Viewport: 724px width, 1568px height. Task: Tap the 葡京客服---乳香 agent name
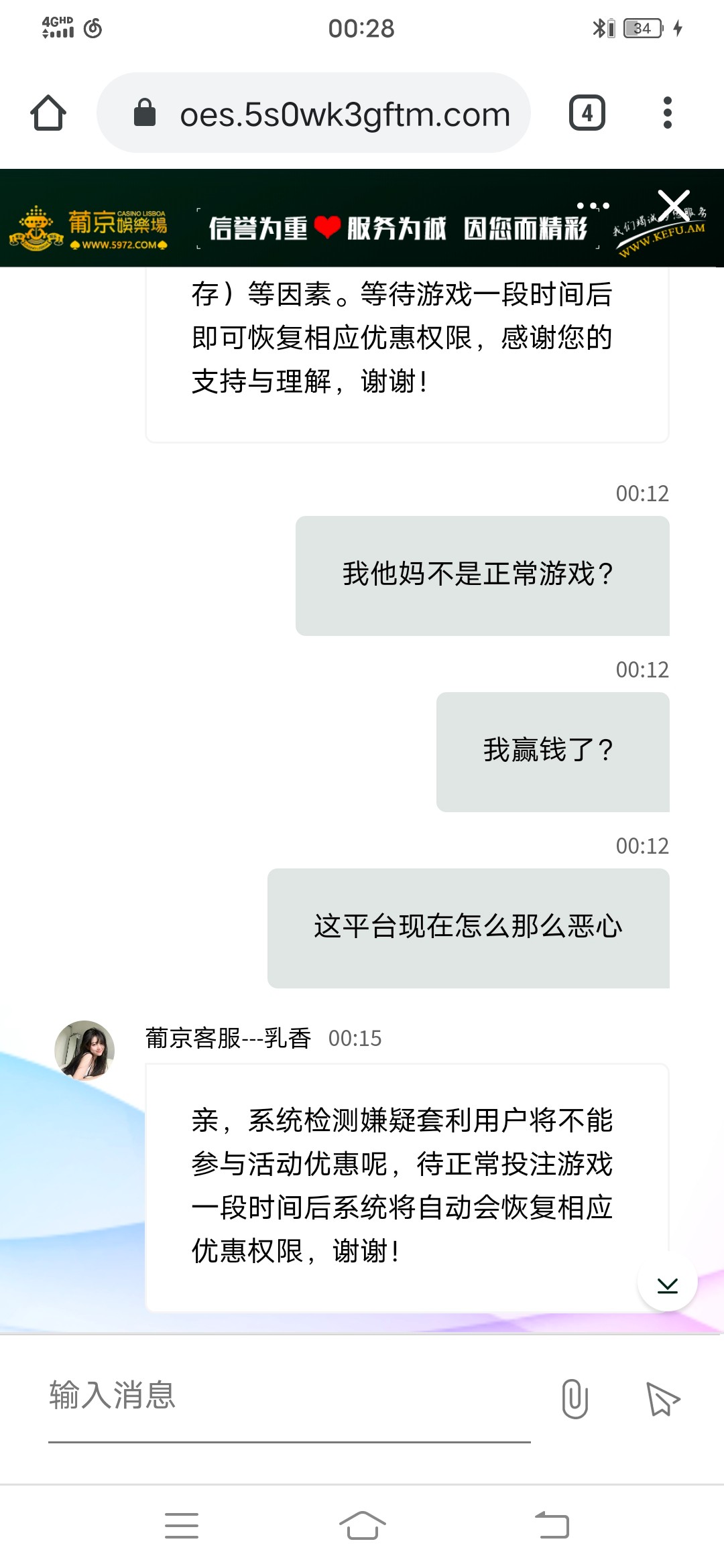(x=228, y=1038)
